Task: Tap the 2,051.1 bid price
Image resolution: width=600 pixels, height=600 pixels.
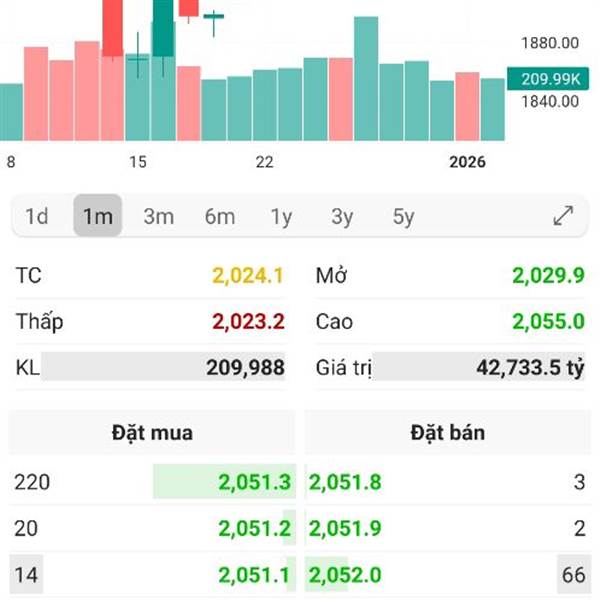Action: click(255, 574)
